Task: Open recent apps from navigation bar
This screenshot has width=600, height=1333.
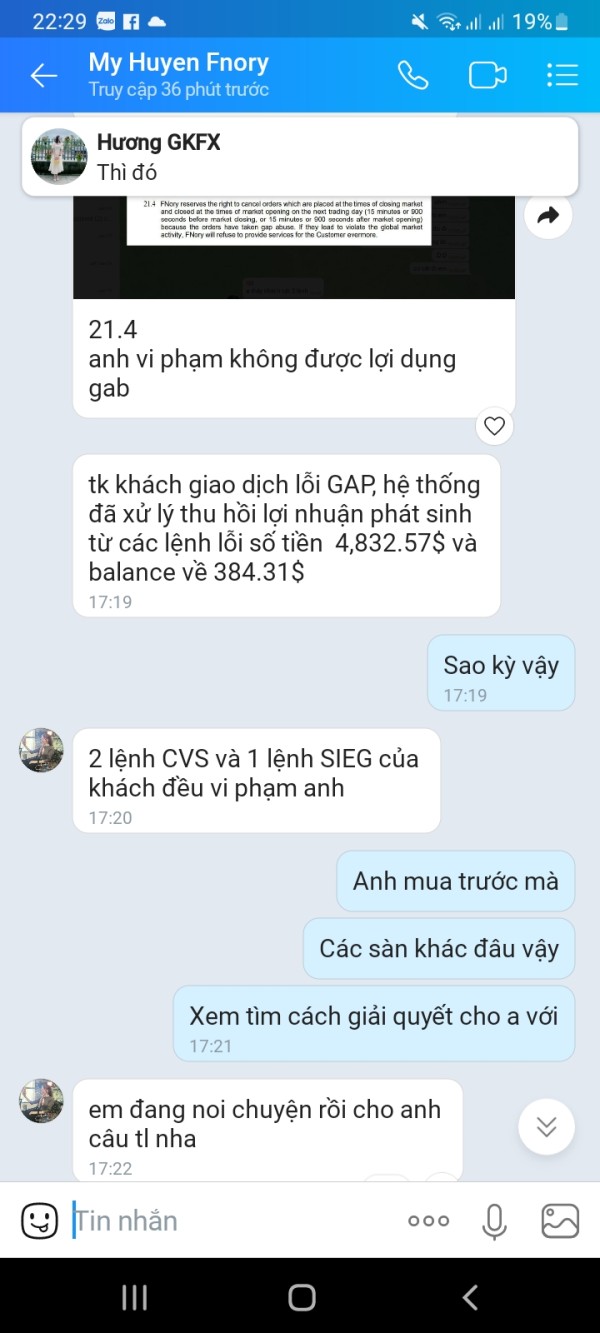Action: point(134,1297)
